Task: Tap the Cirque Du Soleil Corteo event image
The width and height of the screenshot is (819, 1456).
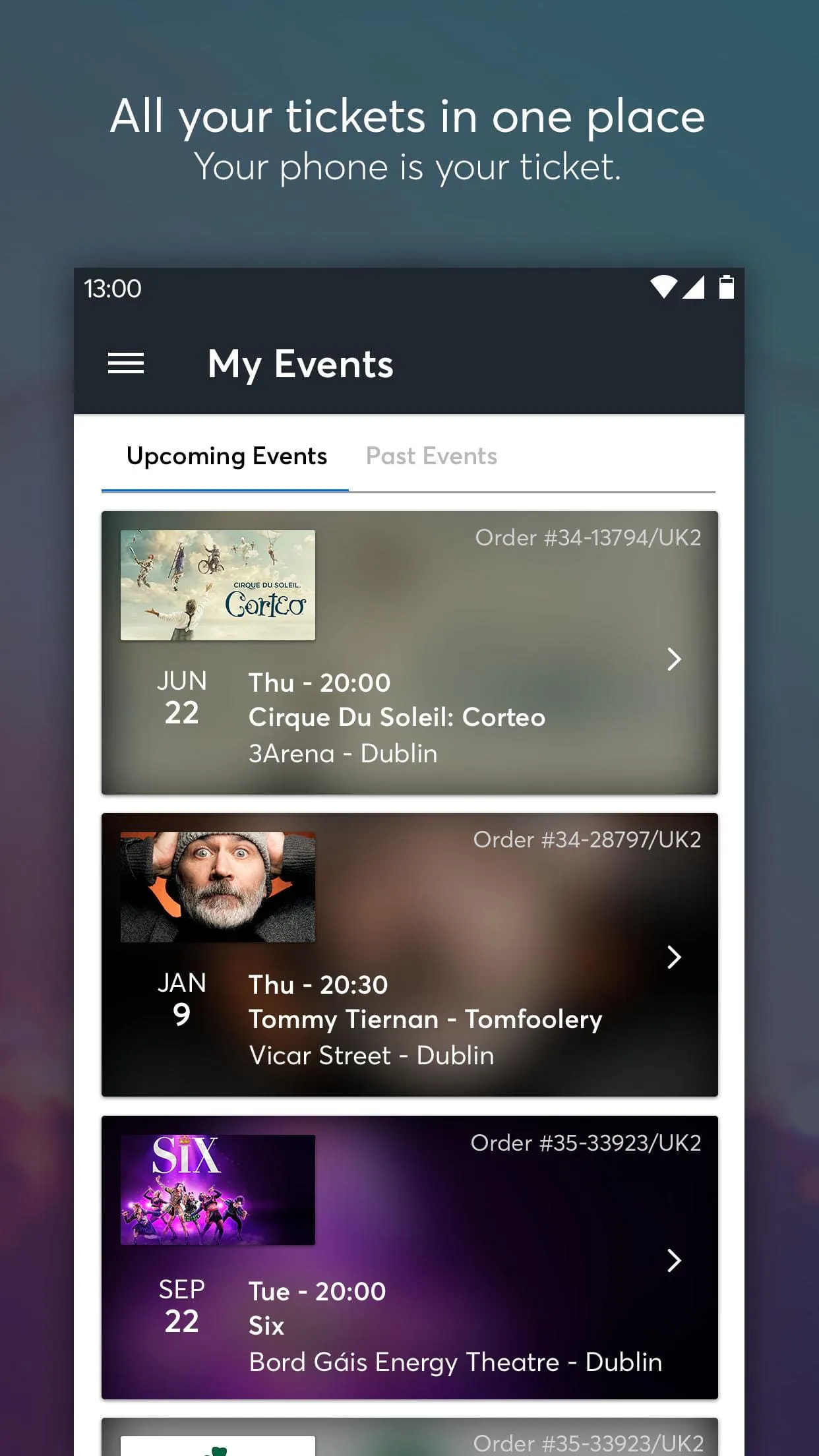Action: click(218, 584)
